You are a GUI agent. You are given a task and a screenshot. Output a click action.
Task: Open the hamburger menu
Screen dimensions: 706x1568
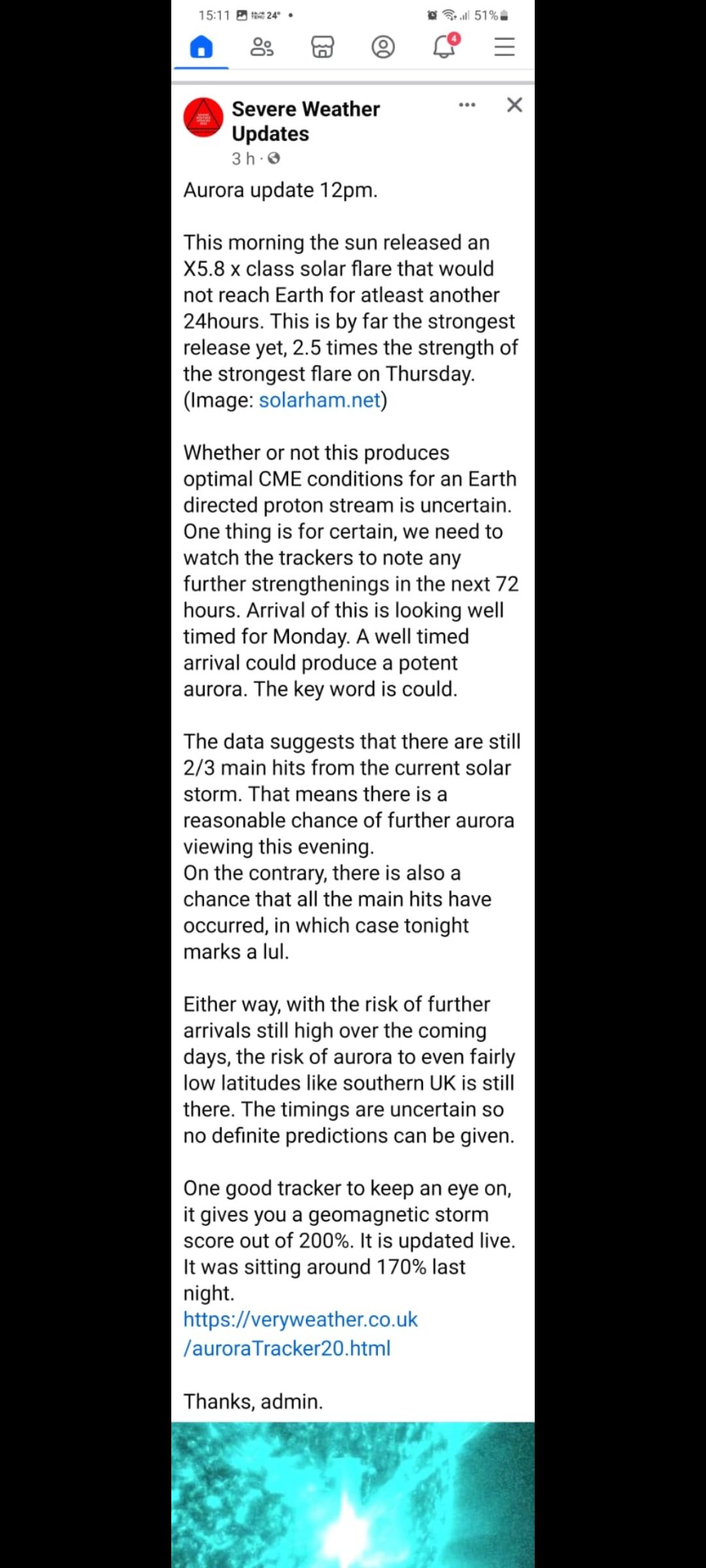coord(505,47)
